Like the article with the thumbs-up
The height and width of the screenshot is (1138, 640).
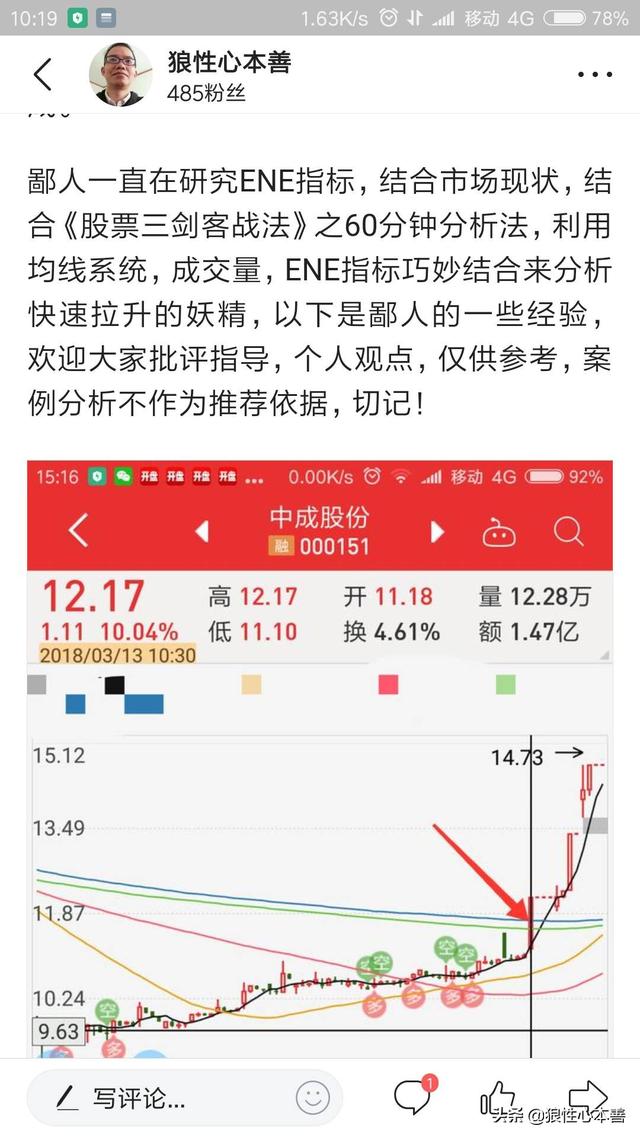[498, 1097]
